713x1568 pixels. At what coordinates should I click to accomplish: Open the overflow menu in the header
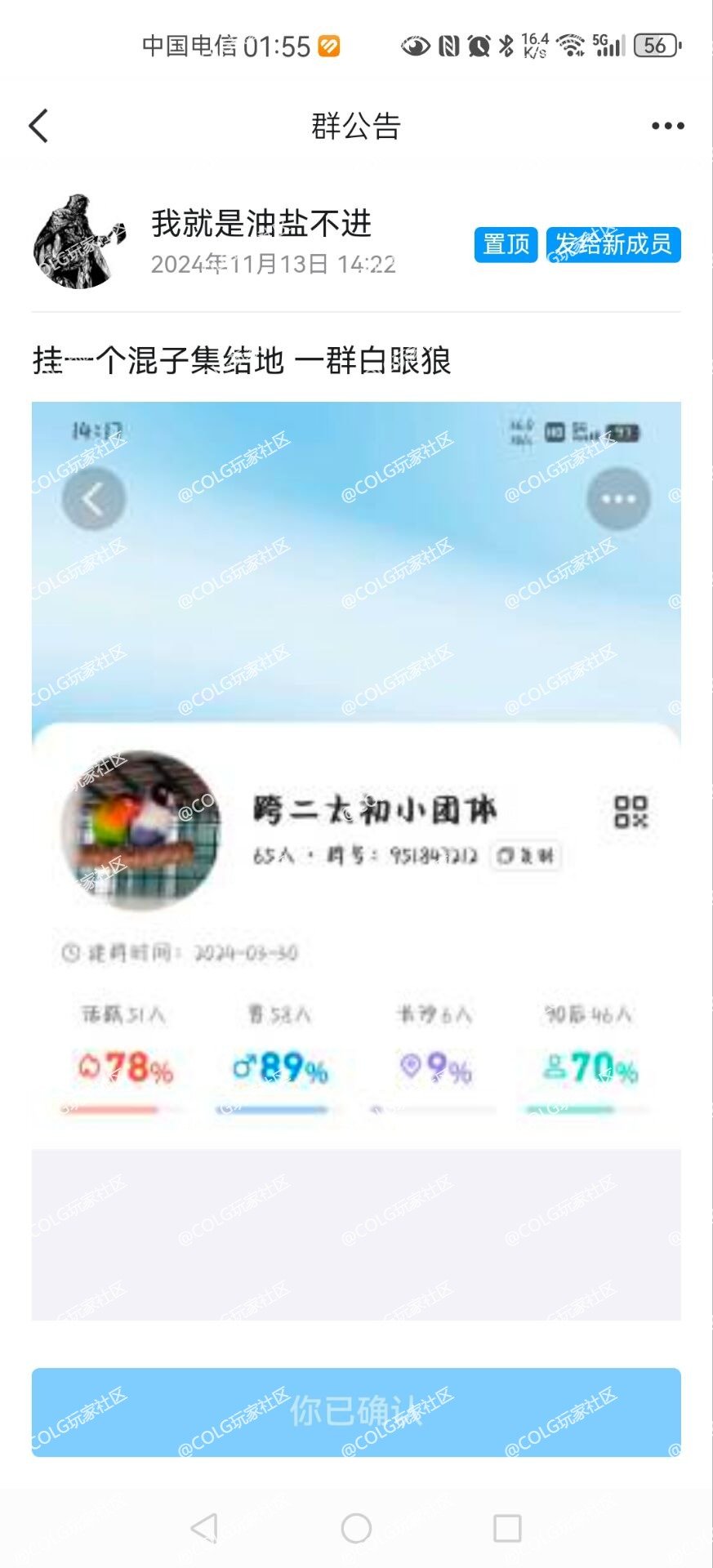click(667, 126)
